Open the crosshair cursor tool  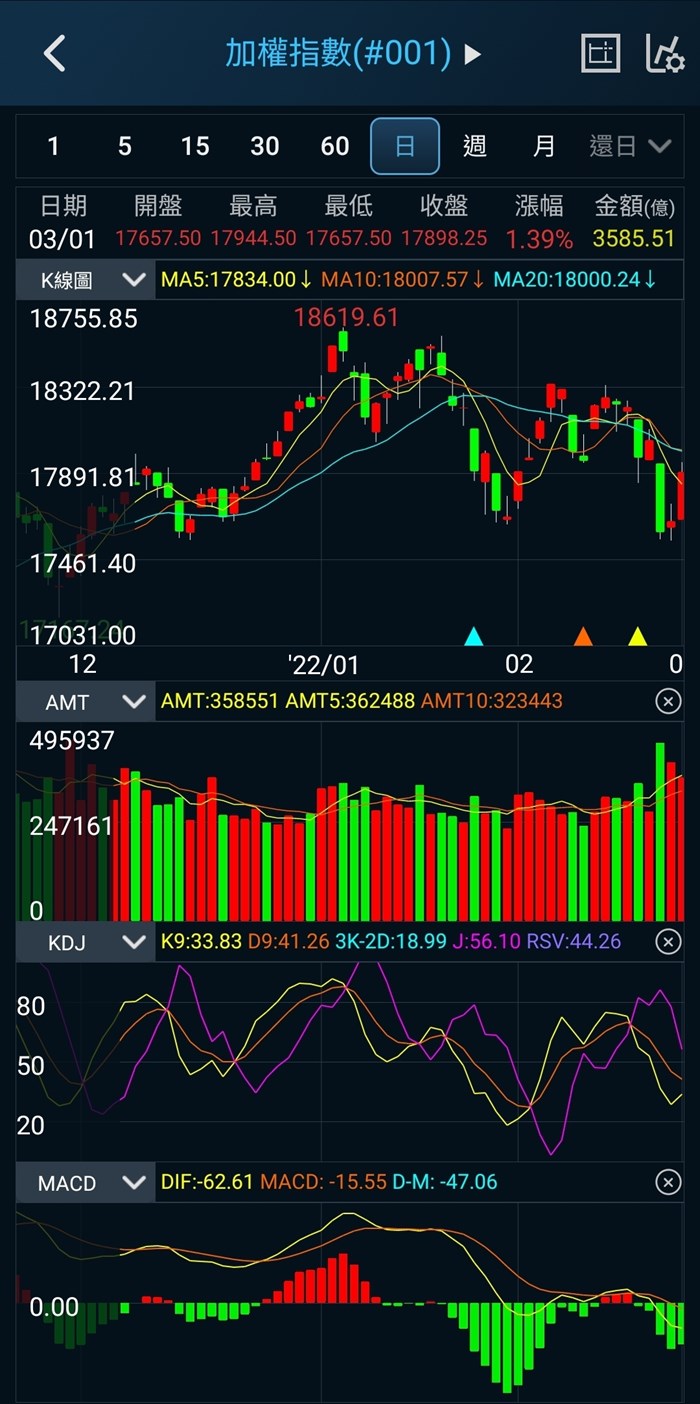pos(600,53)
